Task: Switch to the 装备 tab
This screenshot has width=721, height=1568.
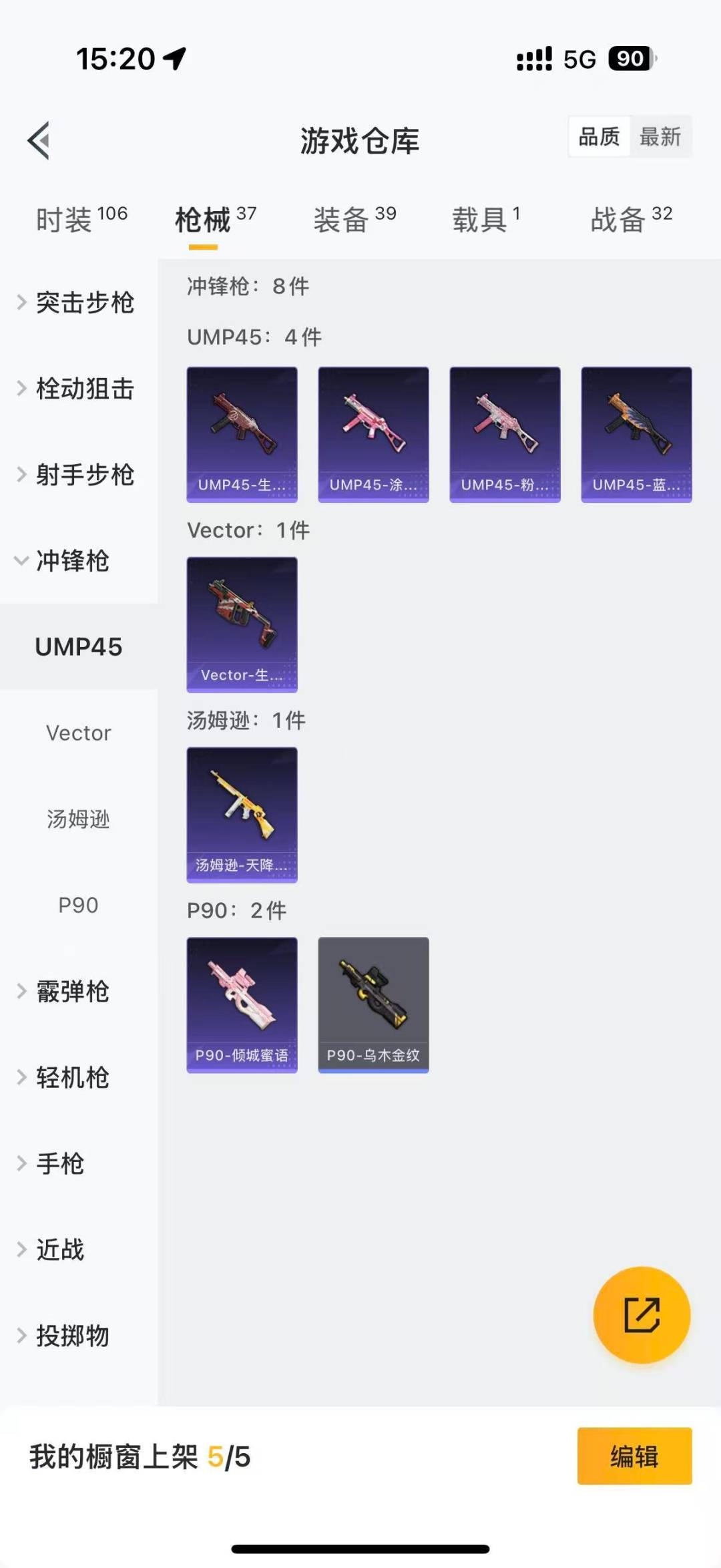Action: [x=354, y=220]
